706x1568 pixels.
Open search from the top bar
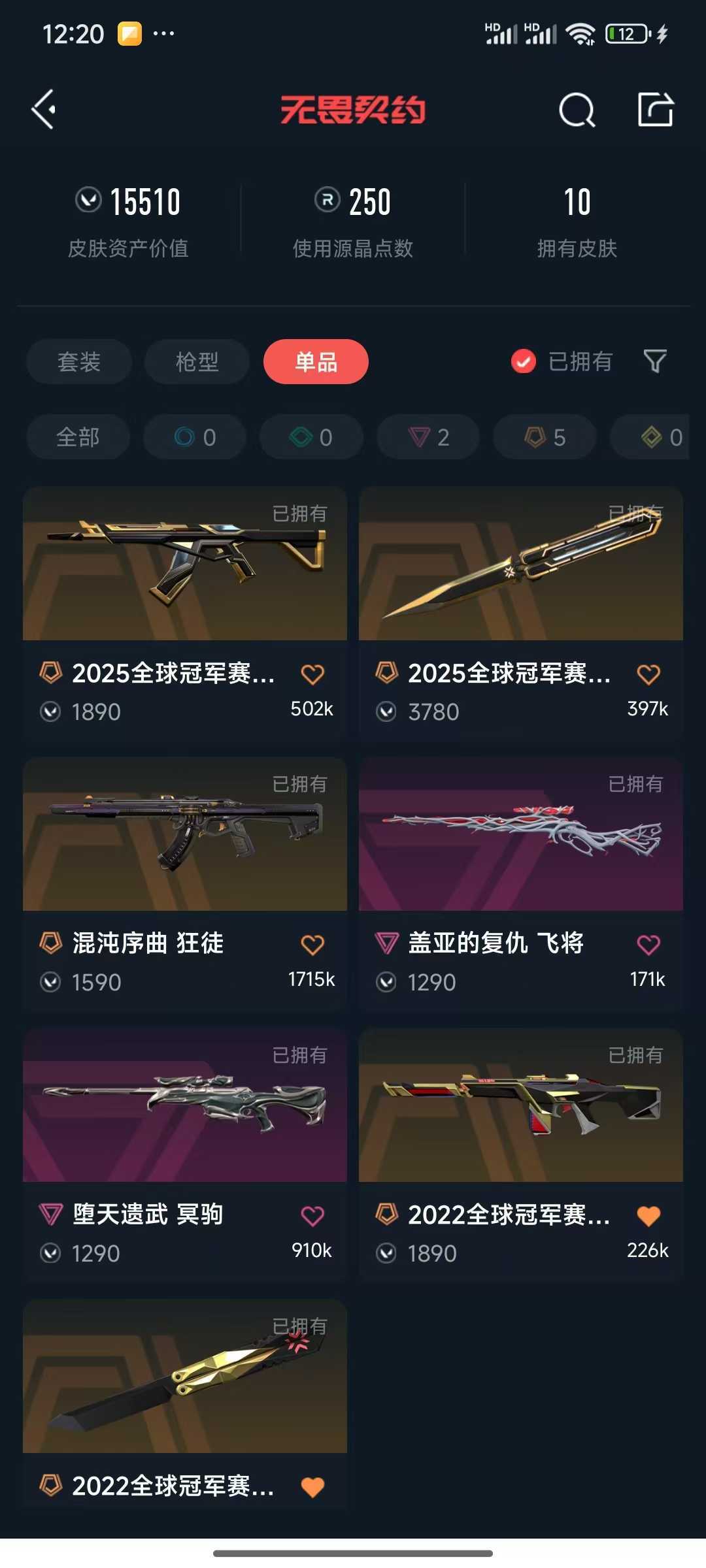pos(576,110)
